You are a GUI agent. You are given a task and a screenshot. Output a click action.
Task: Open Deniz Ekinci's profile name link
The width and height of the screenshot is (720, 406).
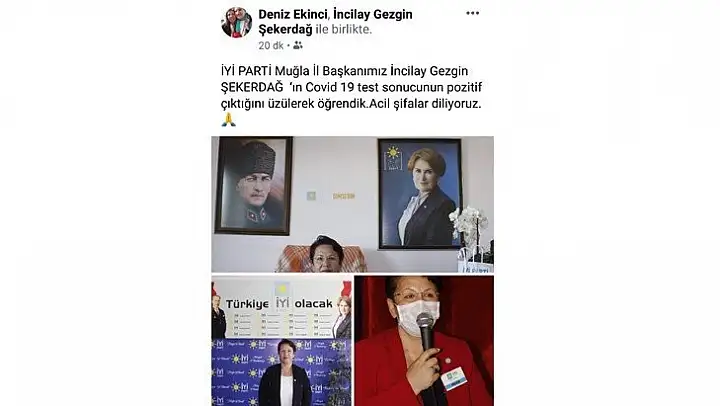(x=291, y=14)
